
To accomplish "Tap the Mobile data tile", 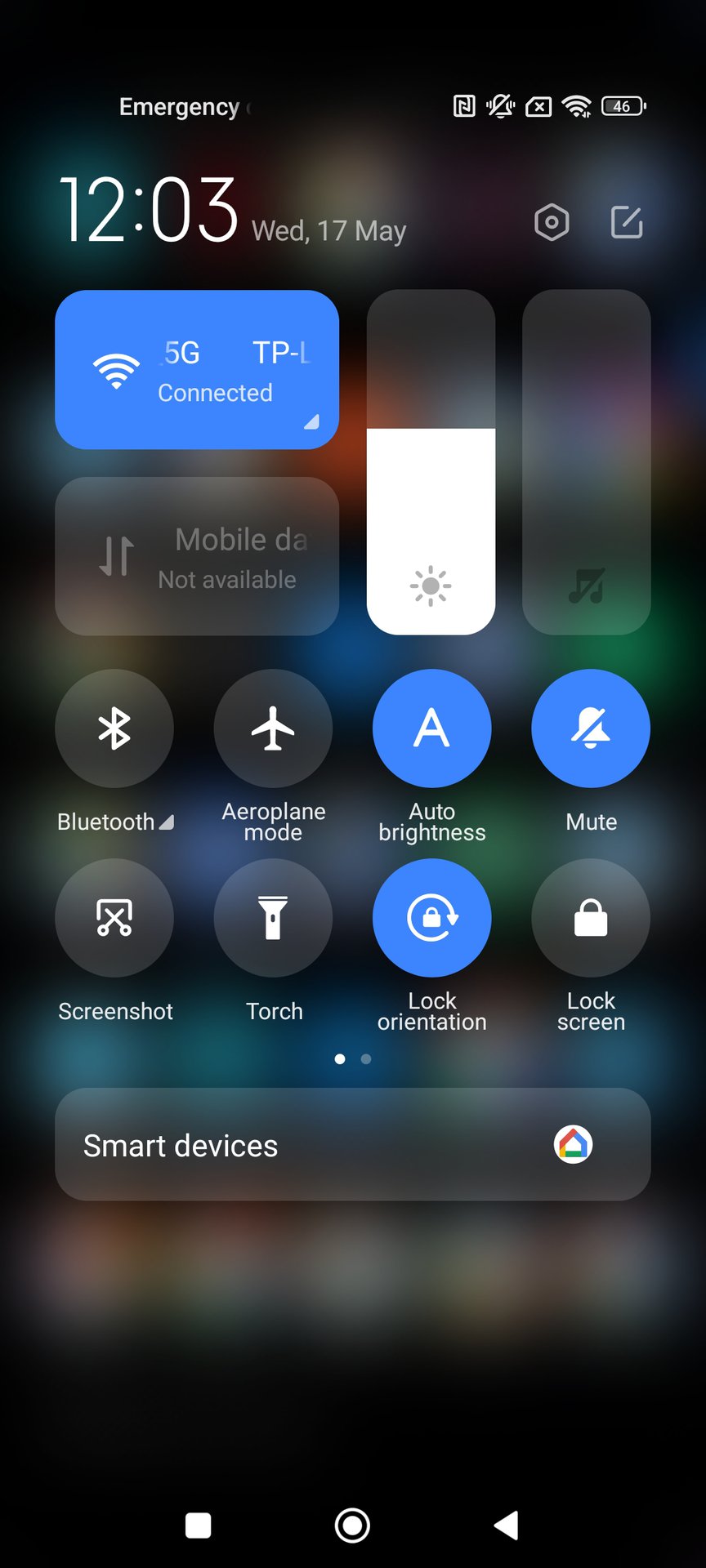I will coord(196,556).
